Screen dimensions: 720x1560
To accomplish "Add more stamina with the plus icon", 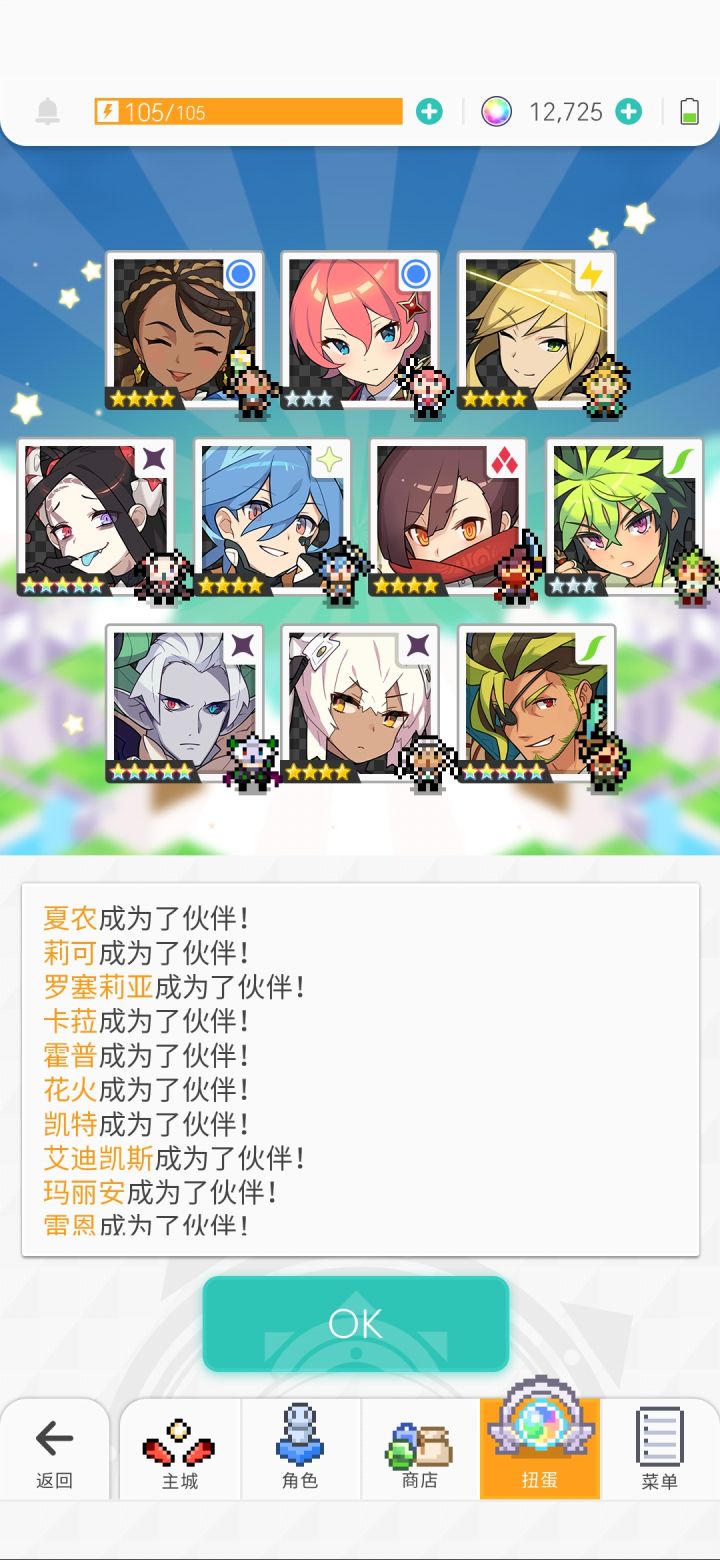I will click(x=429, y=112).
